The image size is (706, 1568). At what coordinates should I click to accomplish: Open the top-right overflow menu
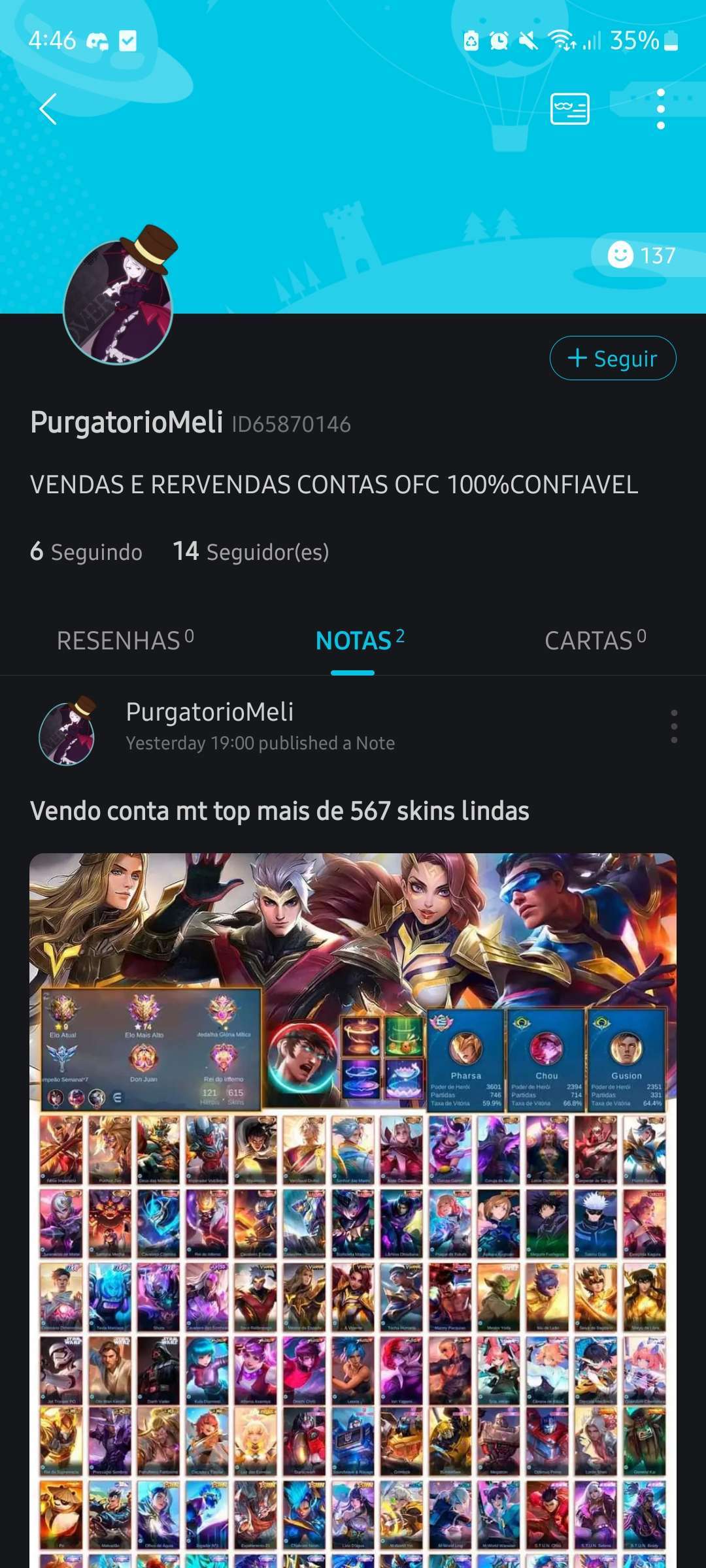660,108
